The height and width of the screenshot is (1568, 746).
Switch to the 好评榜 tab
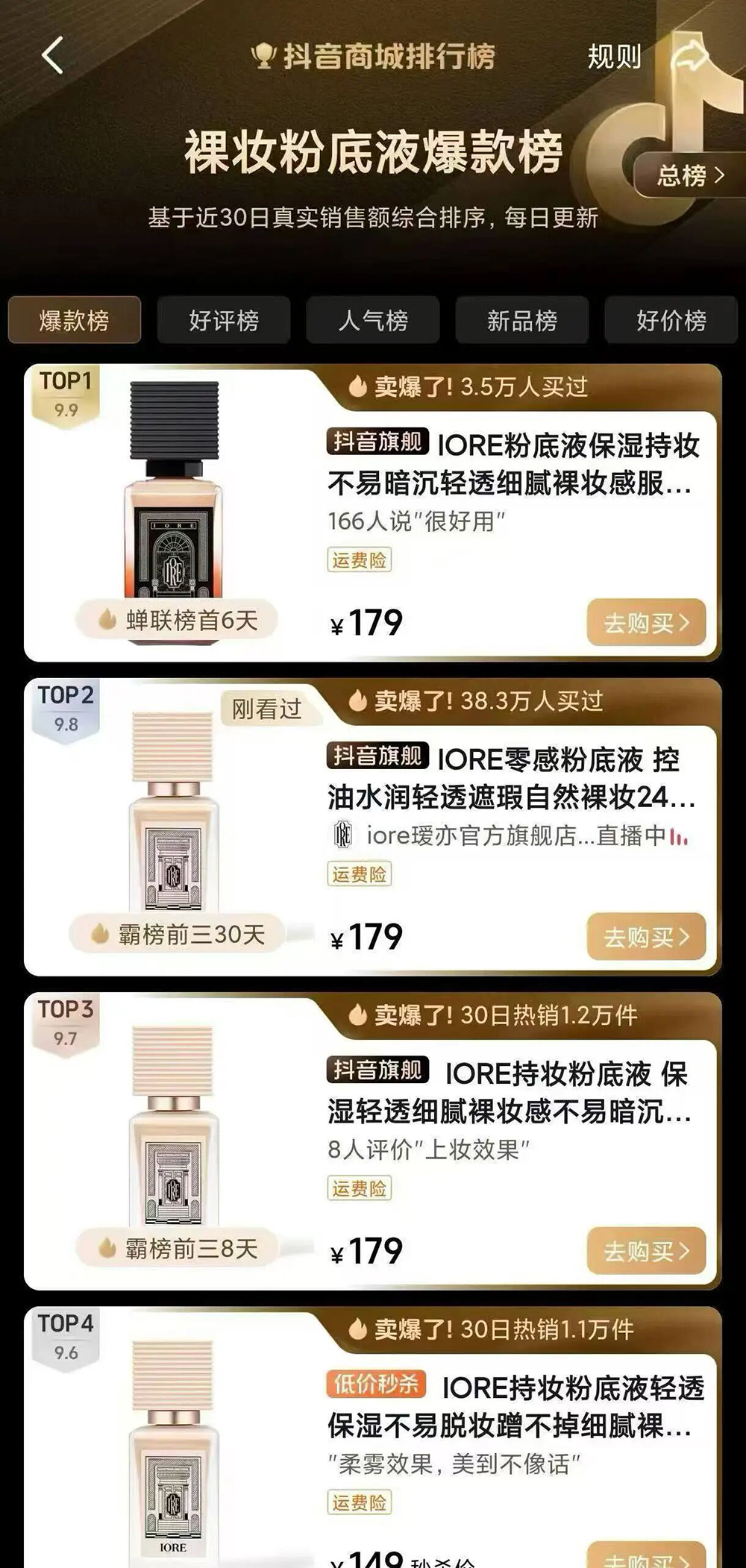[224, 321]
